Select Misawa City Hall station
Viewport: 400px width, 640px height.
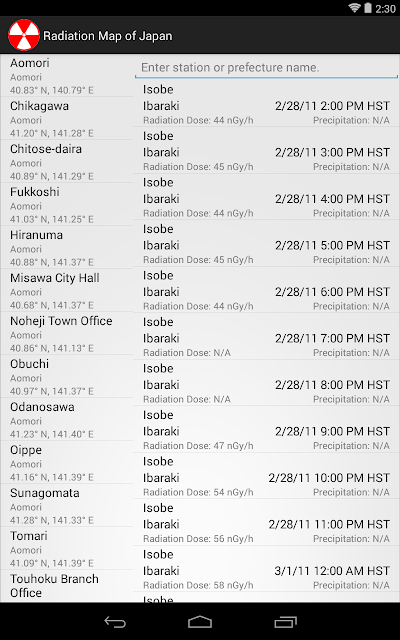point(67,291)
